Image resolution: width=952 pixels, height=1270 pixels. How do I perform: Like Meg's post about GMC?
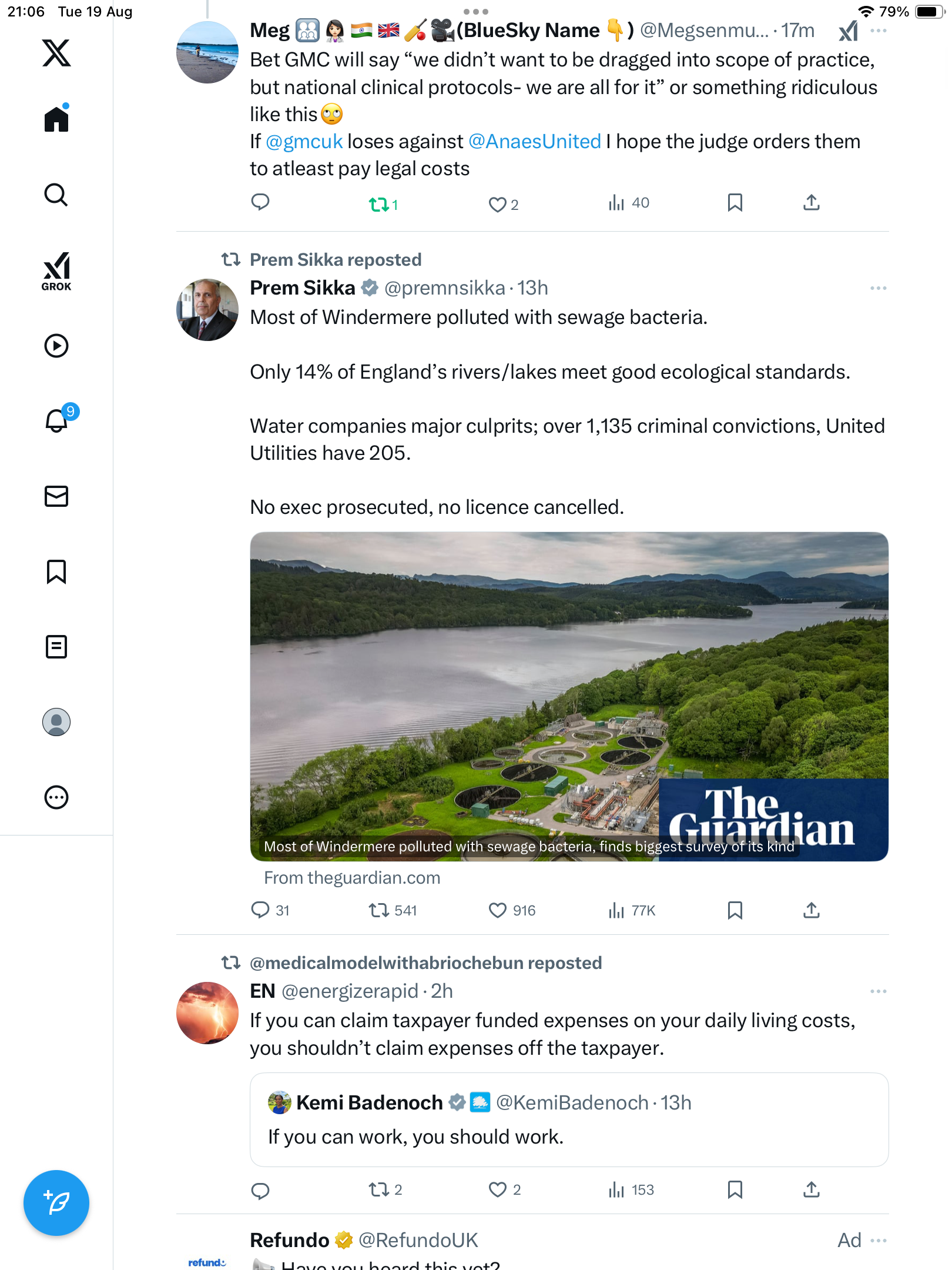pyautogui.click(x=497, y=204)
